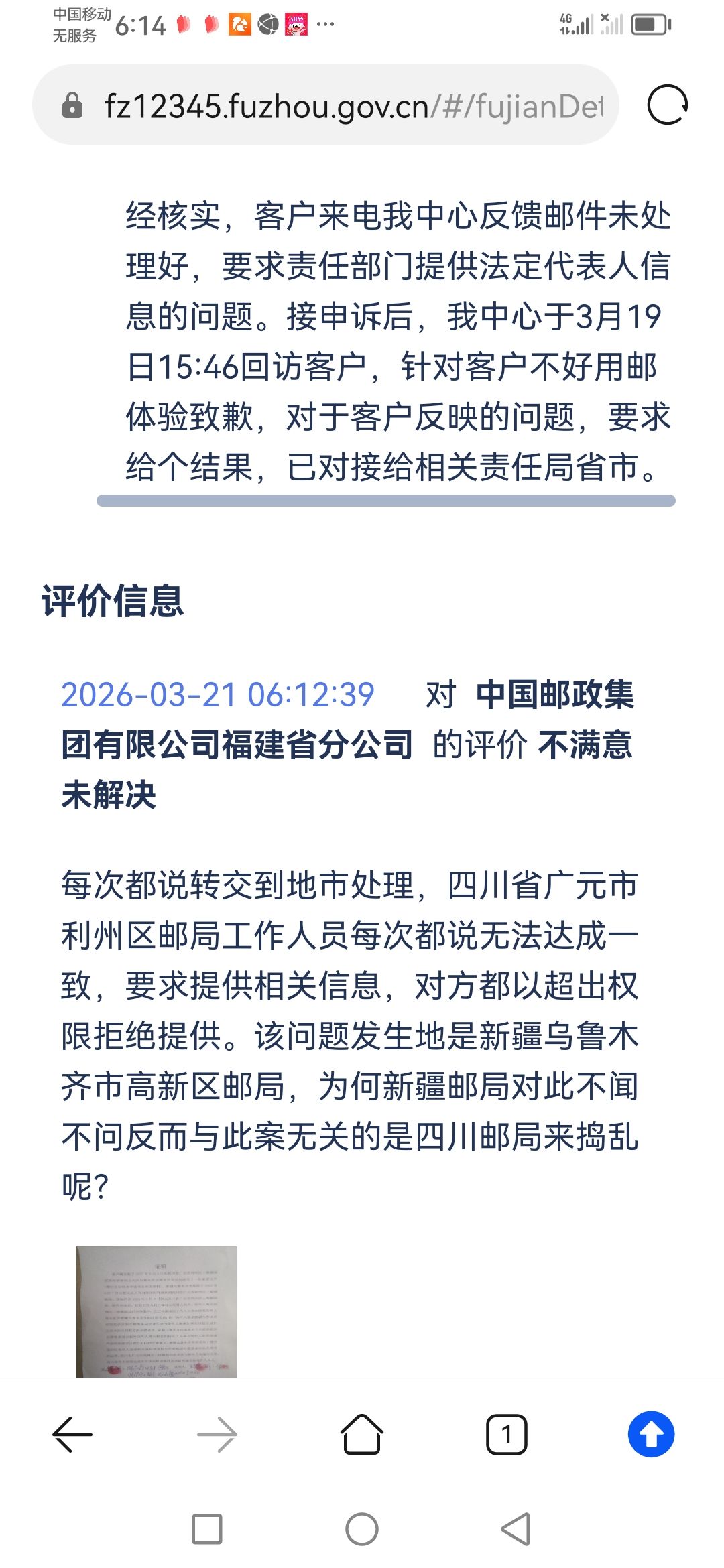Reload the current page

coord(667,105)
